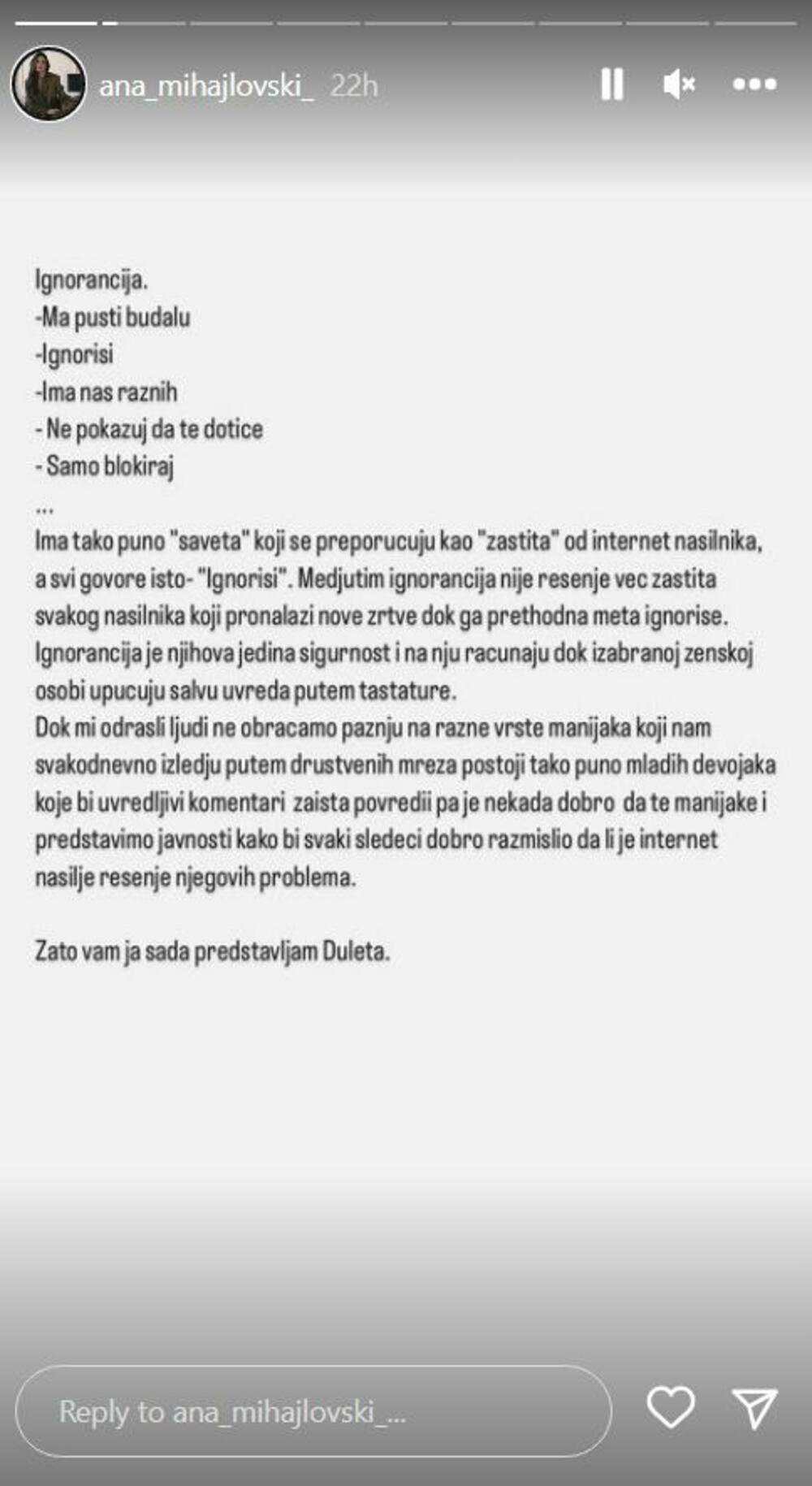Open the ana_mihajlovski_ username link
The height and width of the screenshot is (1486, 812).
point(205,85)
